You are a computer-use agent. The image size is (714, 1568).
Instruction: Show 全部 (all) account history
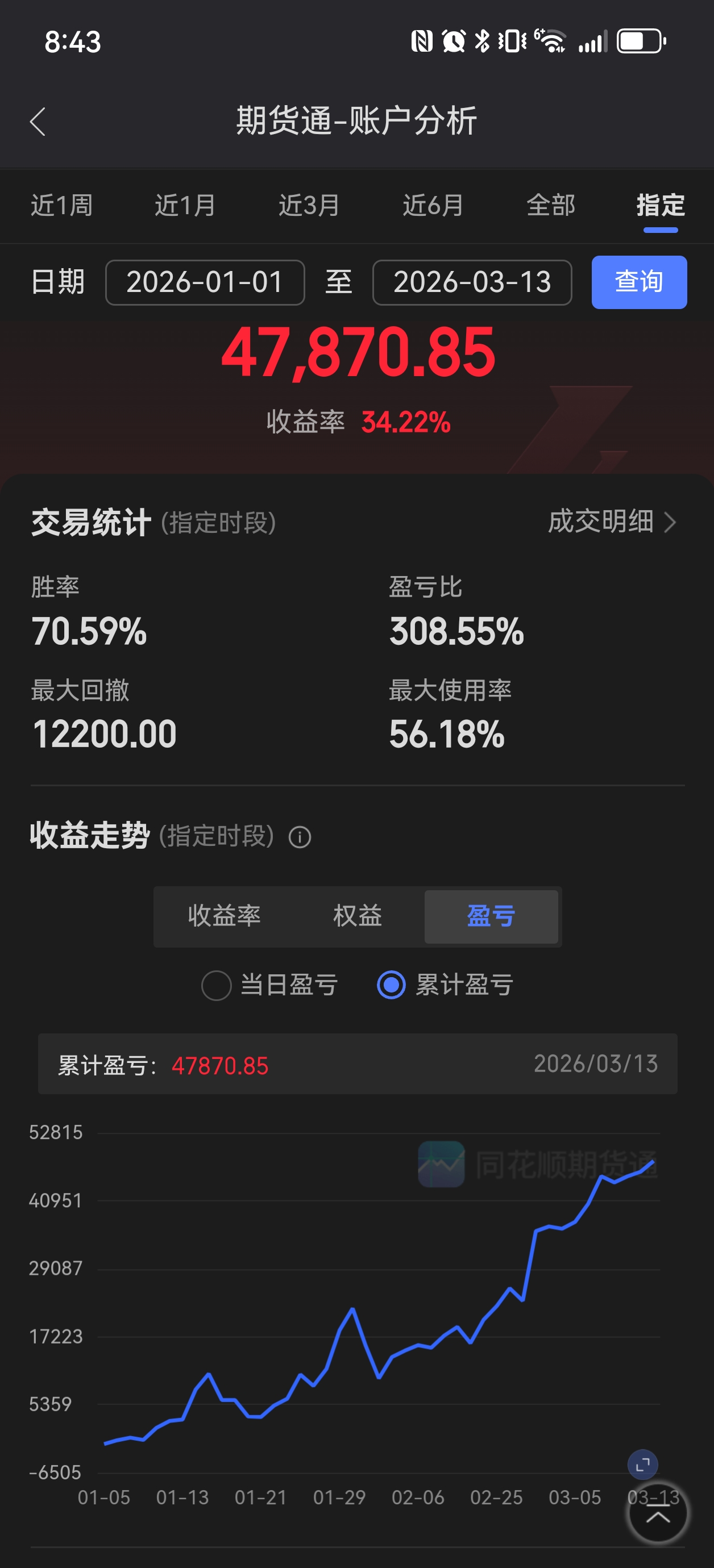551,206
